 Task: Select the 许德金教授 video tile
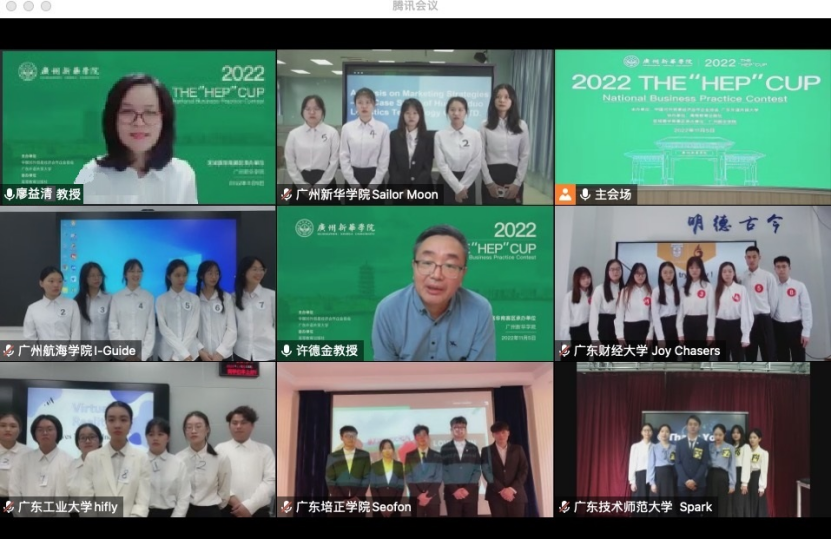(414, 283)
